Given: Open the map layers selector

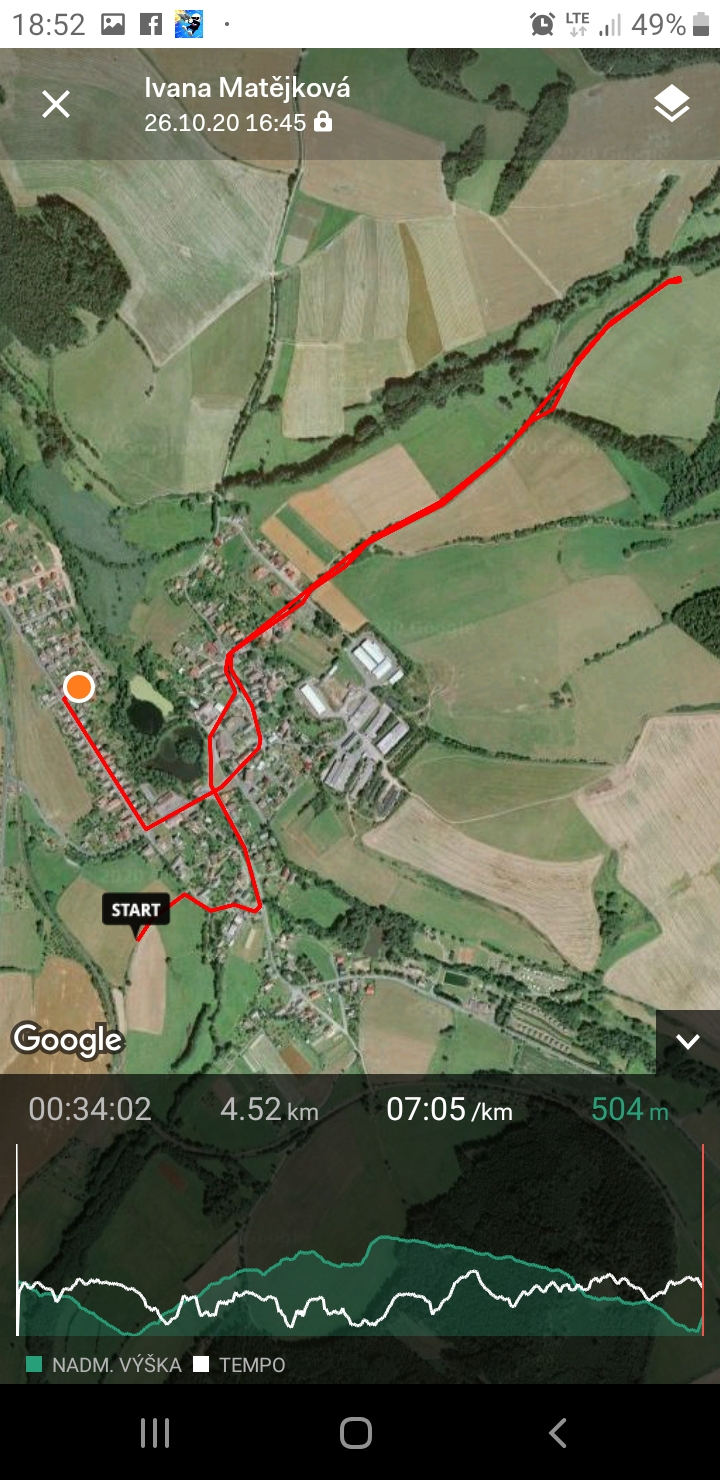Looking at the screenshot, I should (672, 104).
